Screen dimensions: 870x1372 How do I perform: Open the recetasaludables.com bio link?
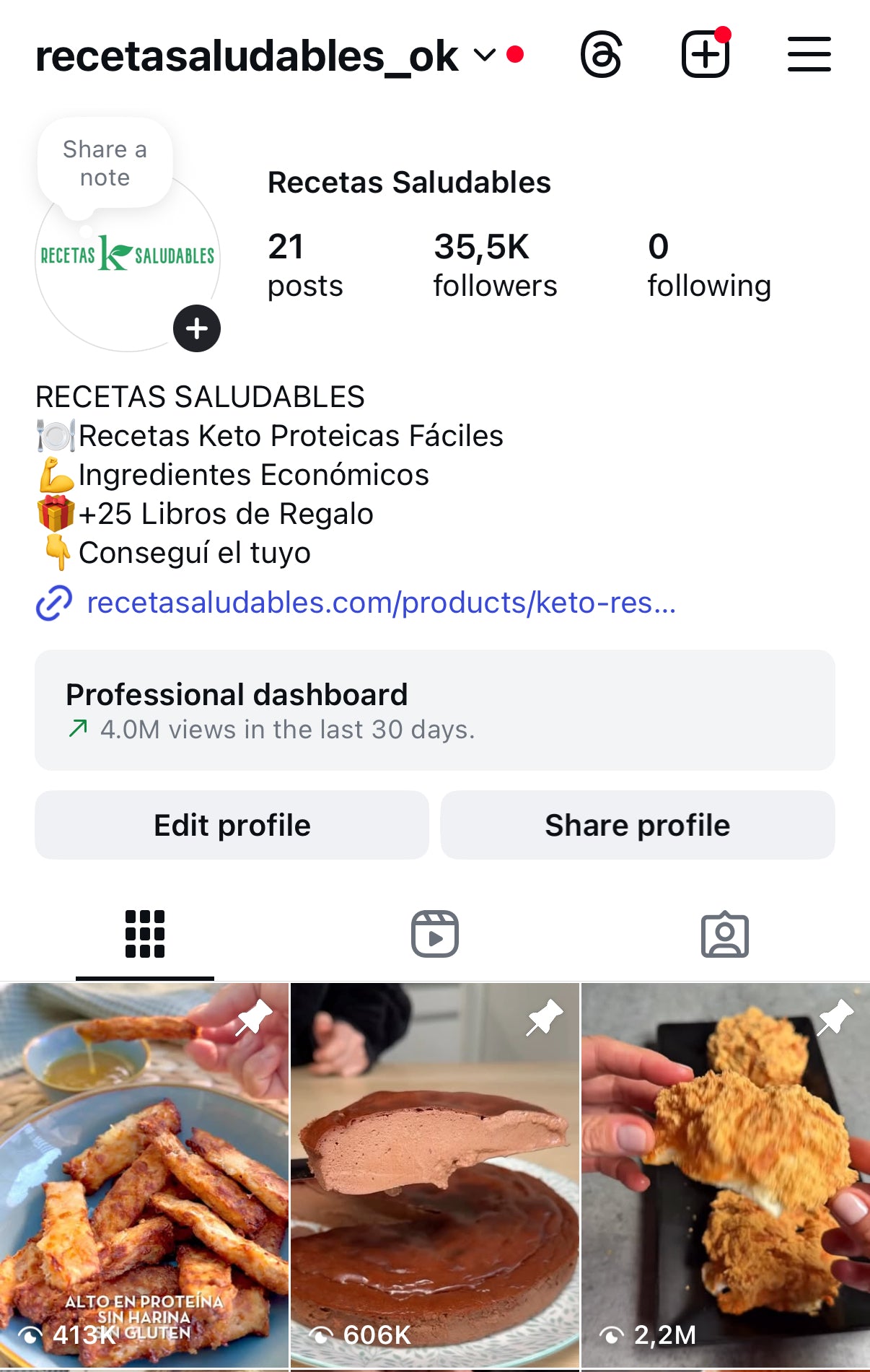381,603
